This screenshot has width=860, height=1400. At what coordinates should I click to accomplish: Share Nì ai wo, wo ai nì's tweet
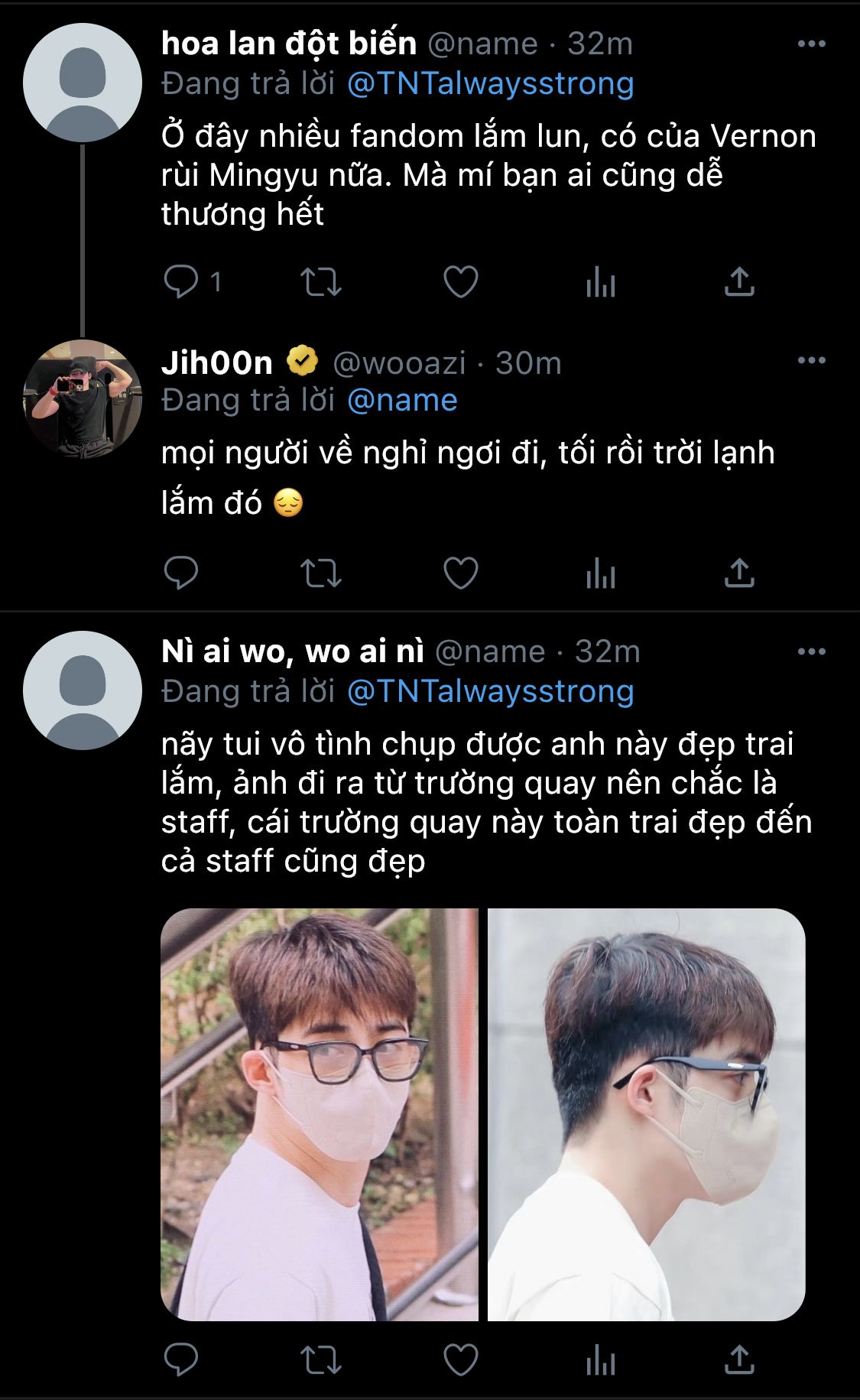point(739,1360)
